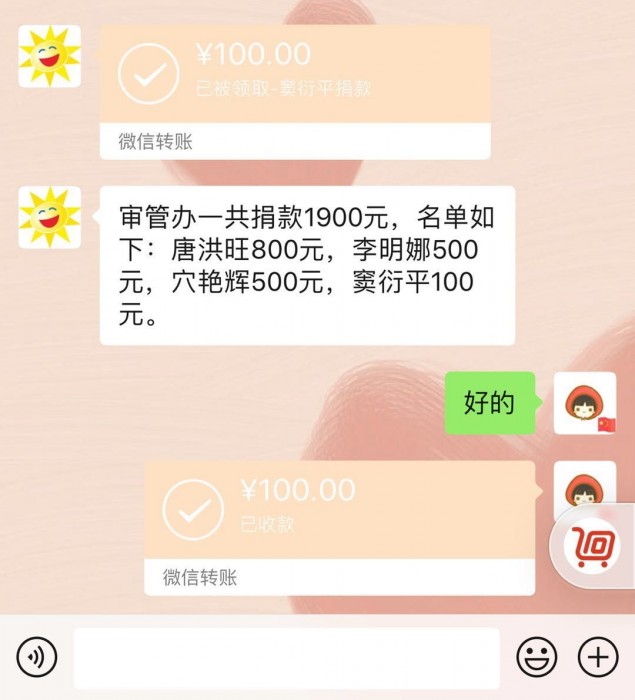Viewport: 635px width, 700px height.
Task: Open the emoji picker
Action: click(x=537, y=657)
